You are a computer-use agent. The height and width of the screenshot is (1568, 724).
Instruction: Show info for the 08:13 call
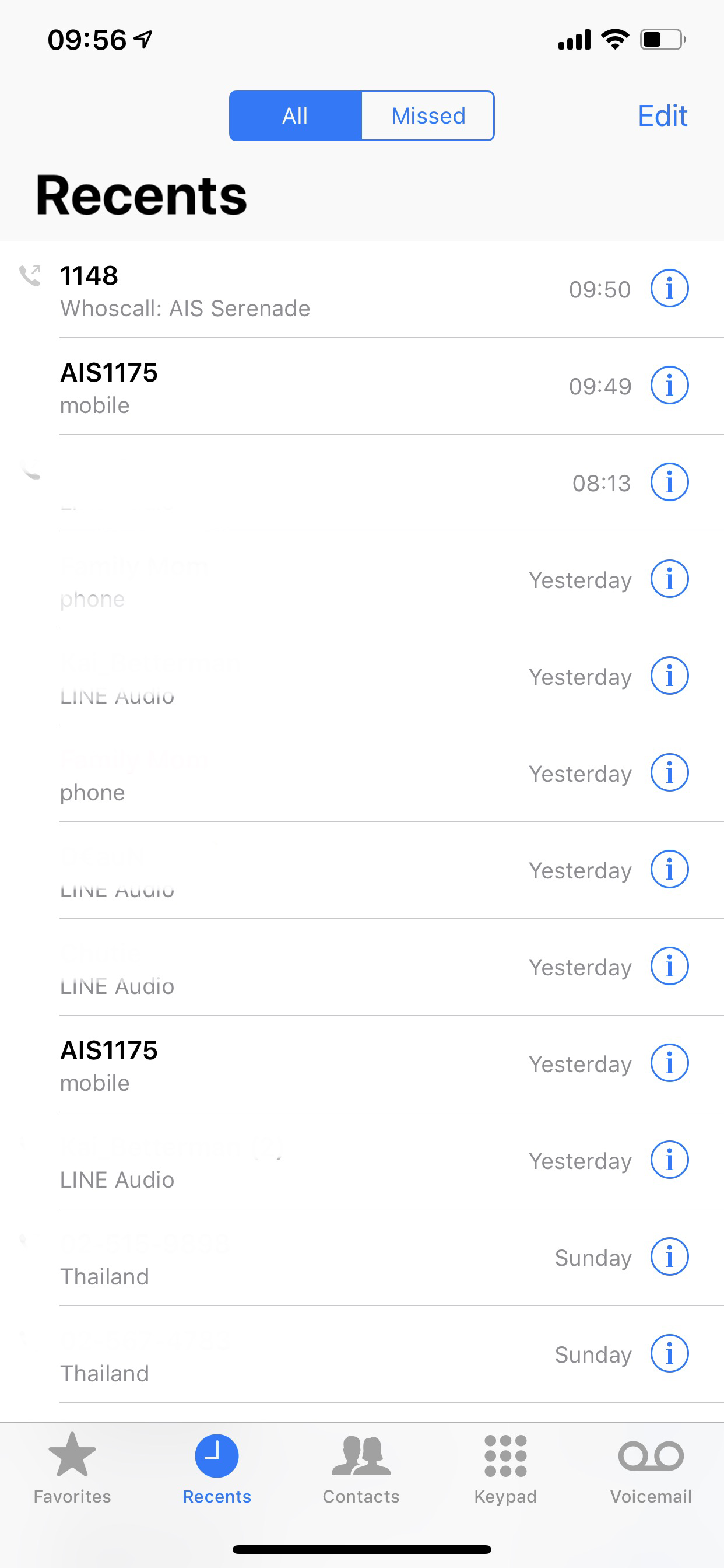click(x=669, y=482)
